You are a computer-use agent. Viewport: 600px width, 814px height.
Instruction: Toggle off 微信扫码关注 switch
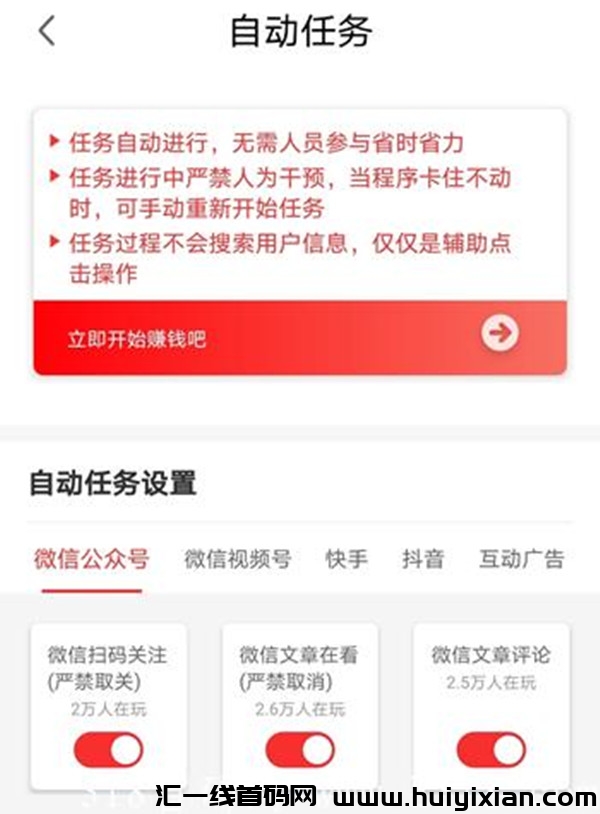click(x=108, y=749)
